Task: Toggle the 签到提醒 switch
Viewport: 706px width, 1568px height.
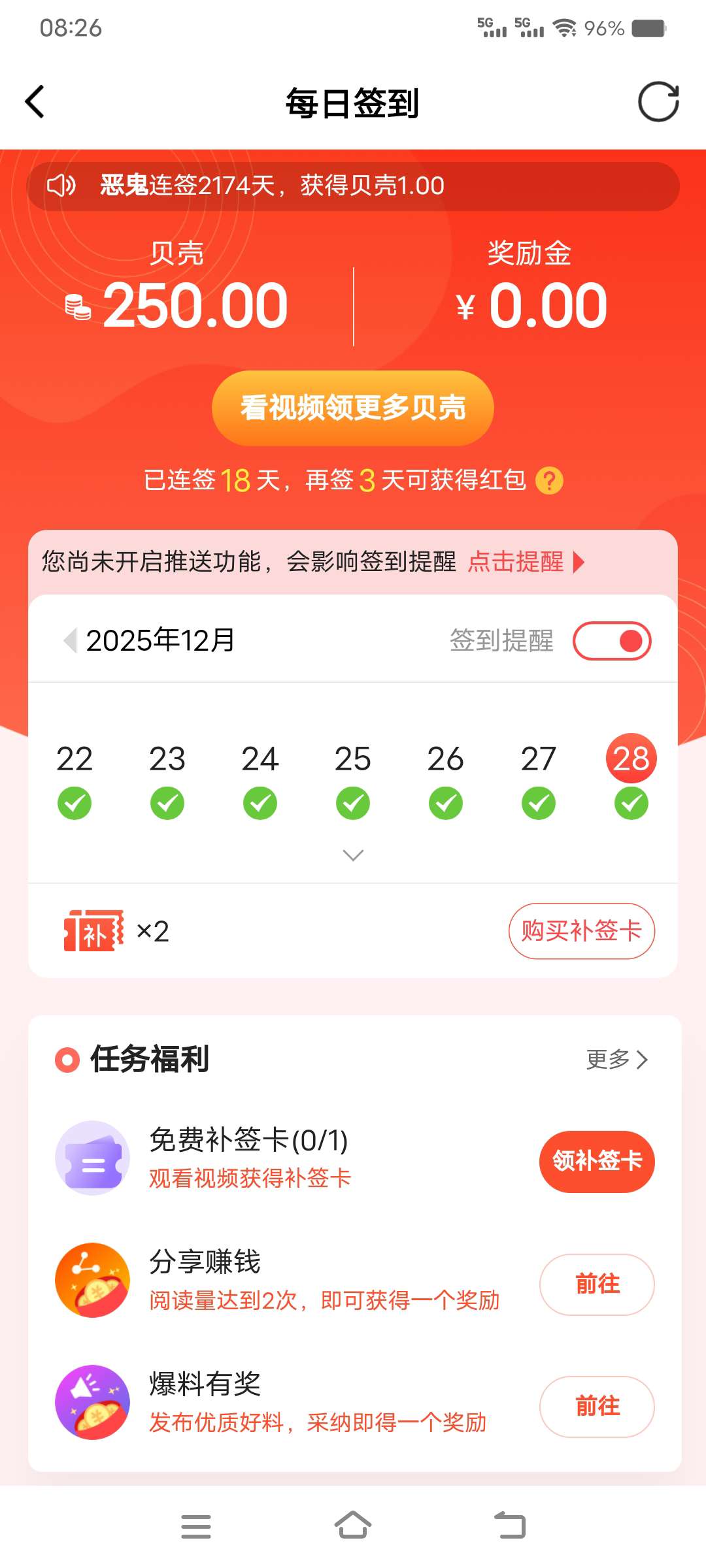Action: tap(612, 641)
